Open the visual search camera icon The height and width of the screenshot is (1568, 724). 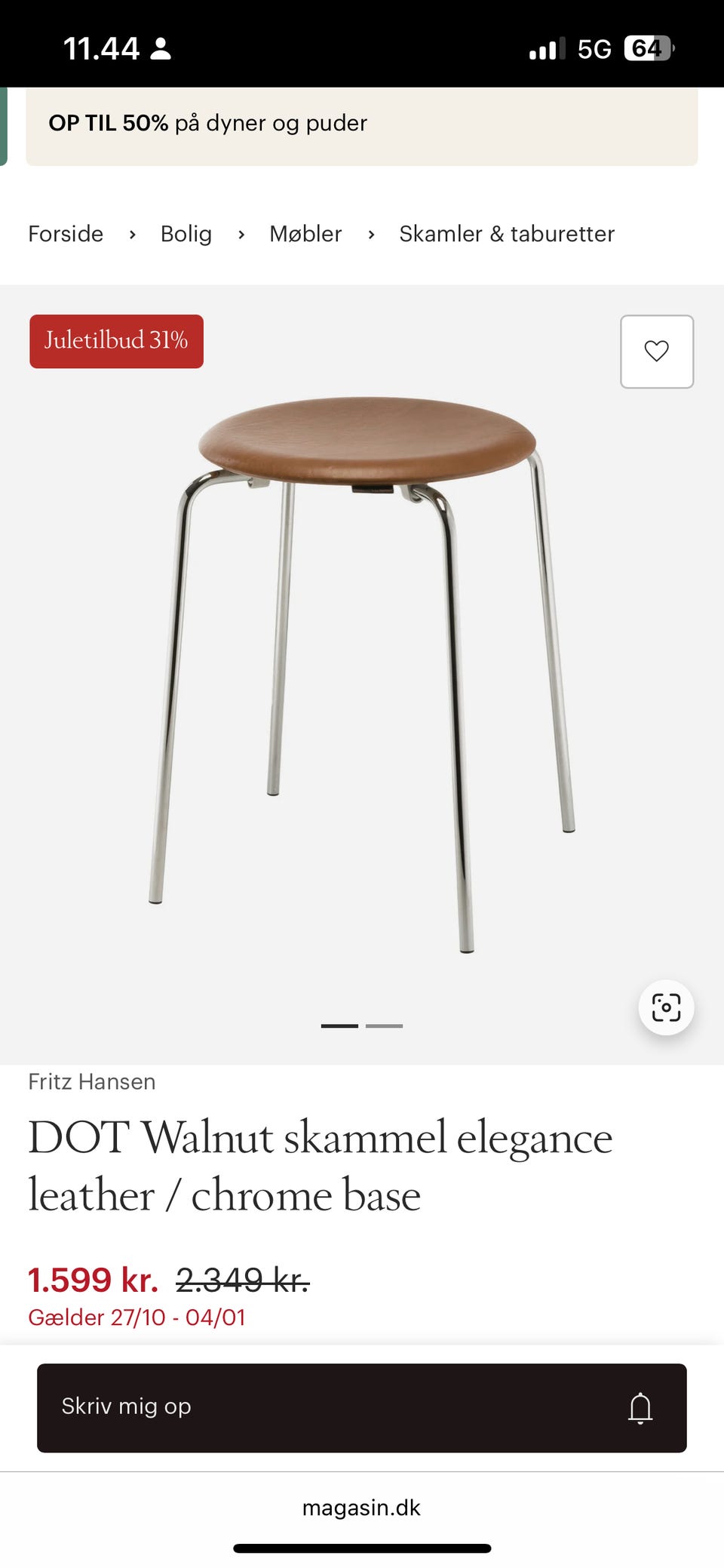(x=666, y=1007)
